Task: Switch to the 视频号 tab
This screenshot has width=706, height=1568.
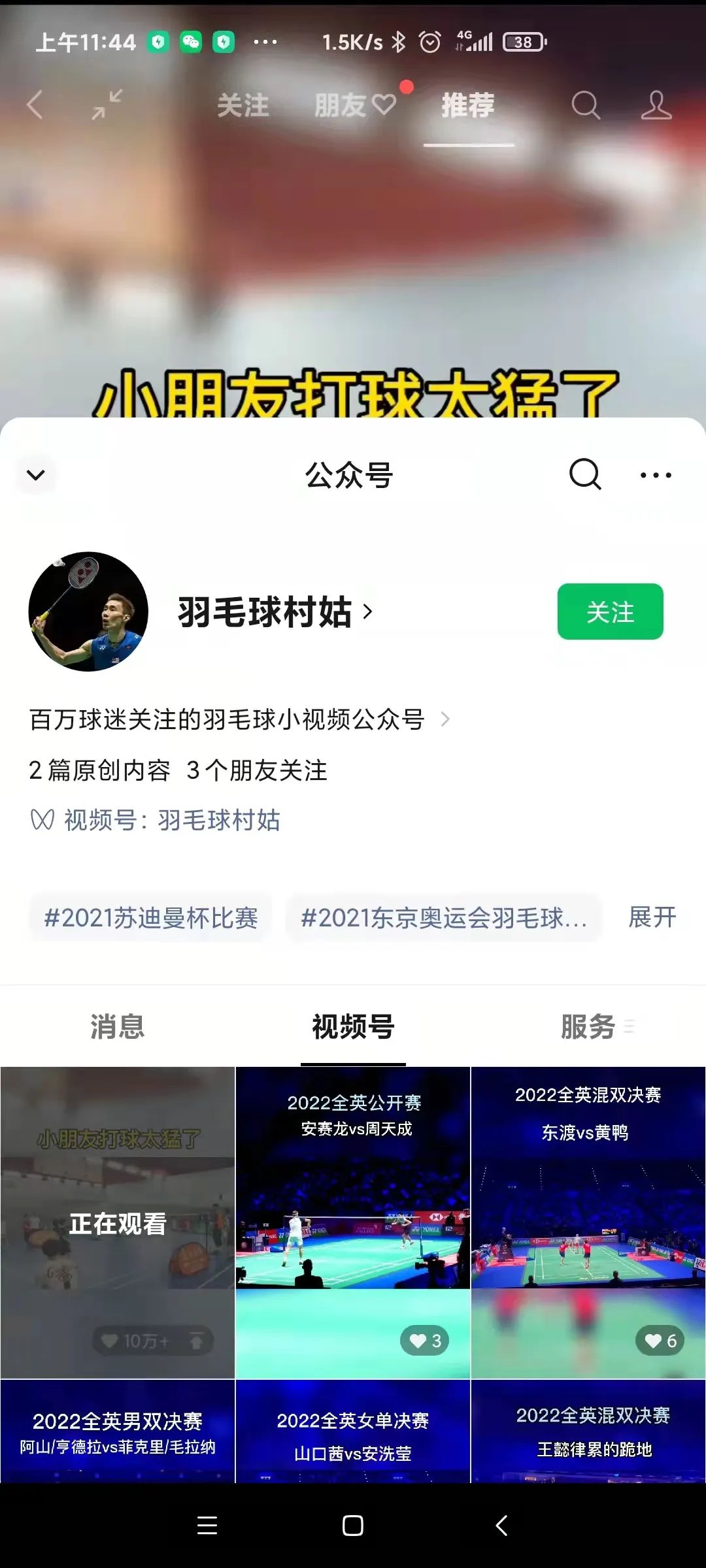Action: coord(353,1026)
